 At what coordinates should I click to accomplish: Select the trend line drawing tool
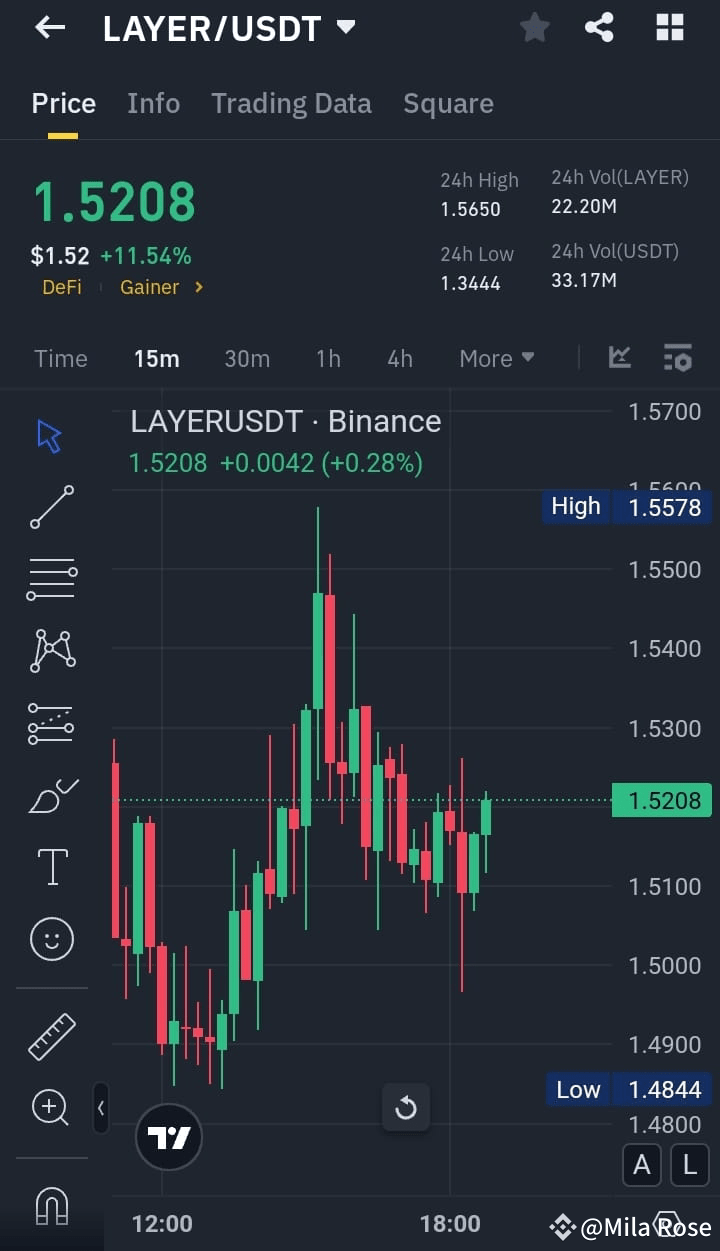coord(51,507)
